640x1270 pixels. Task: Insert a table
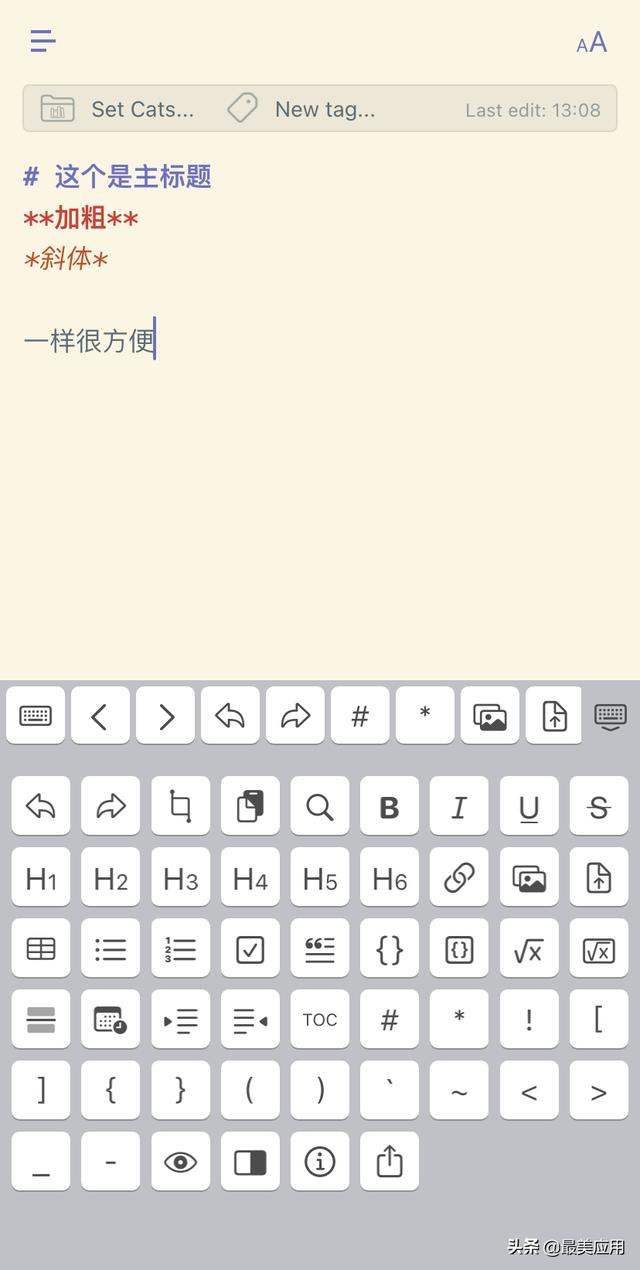click(x=41, y=949)
